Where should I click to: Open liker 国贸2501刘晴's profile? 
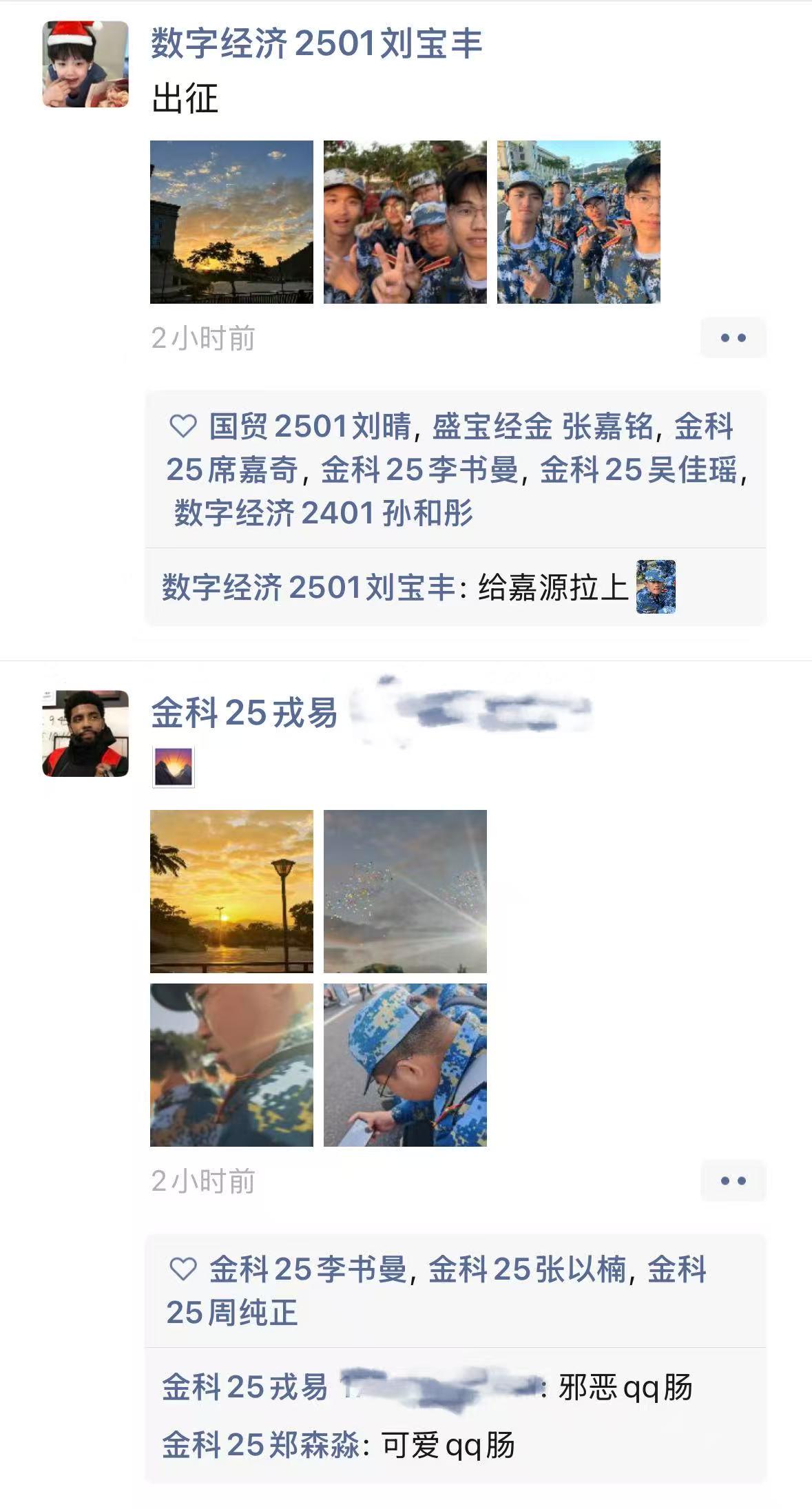tap(310, 426)
